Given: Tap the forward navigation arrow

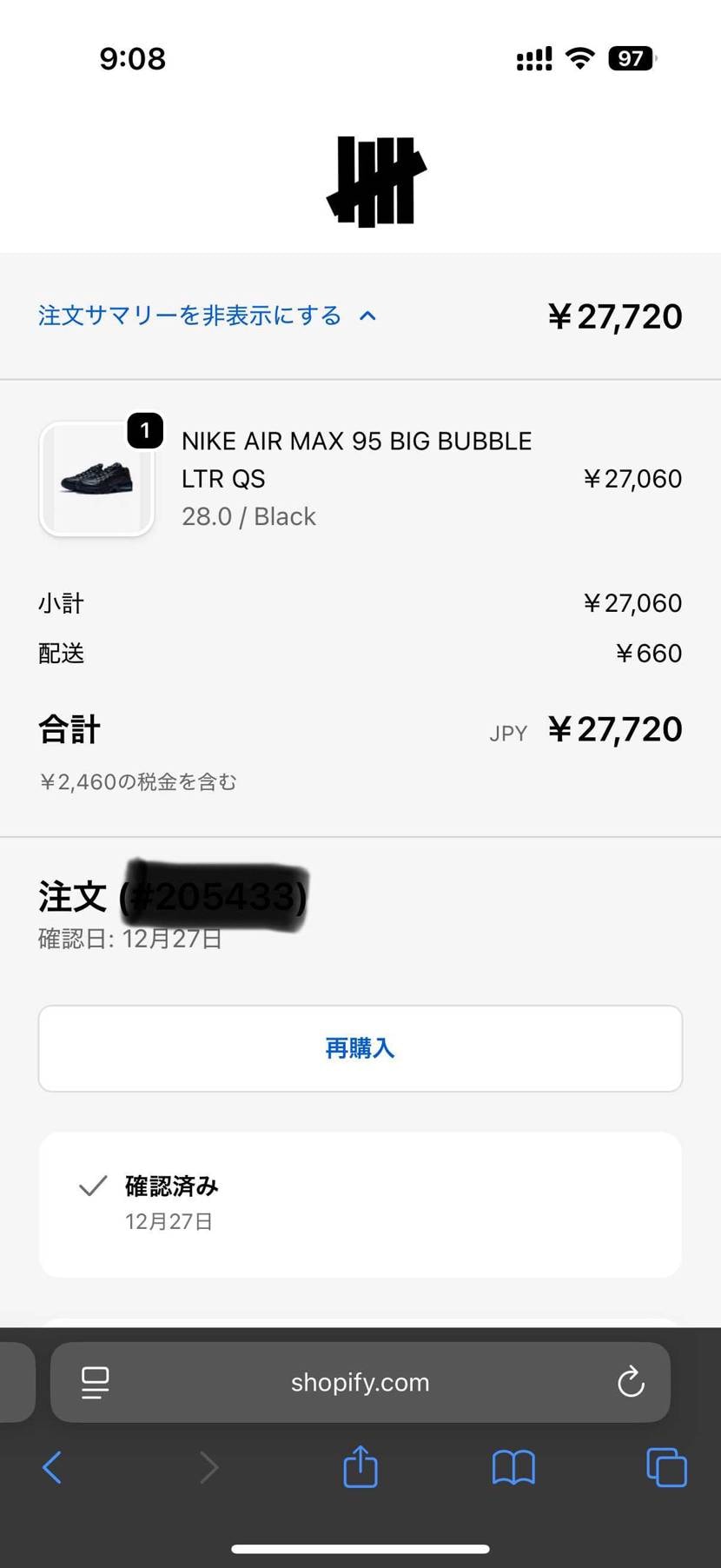Looking at the screenshot, I should tap(208, 1467).
